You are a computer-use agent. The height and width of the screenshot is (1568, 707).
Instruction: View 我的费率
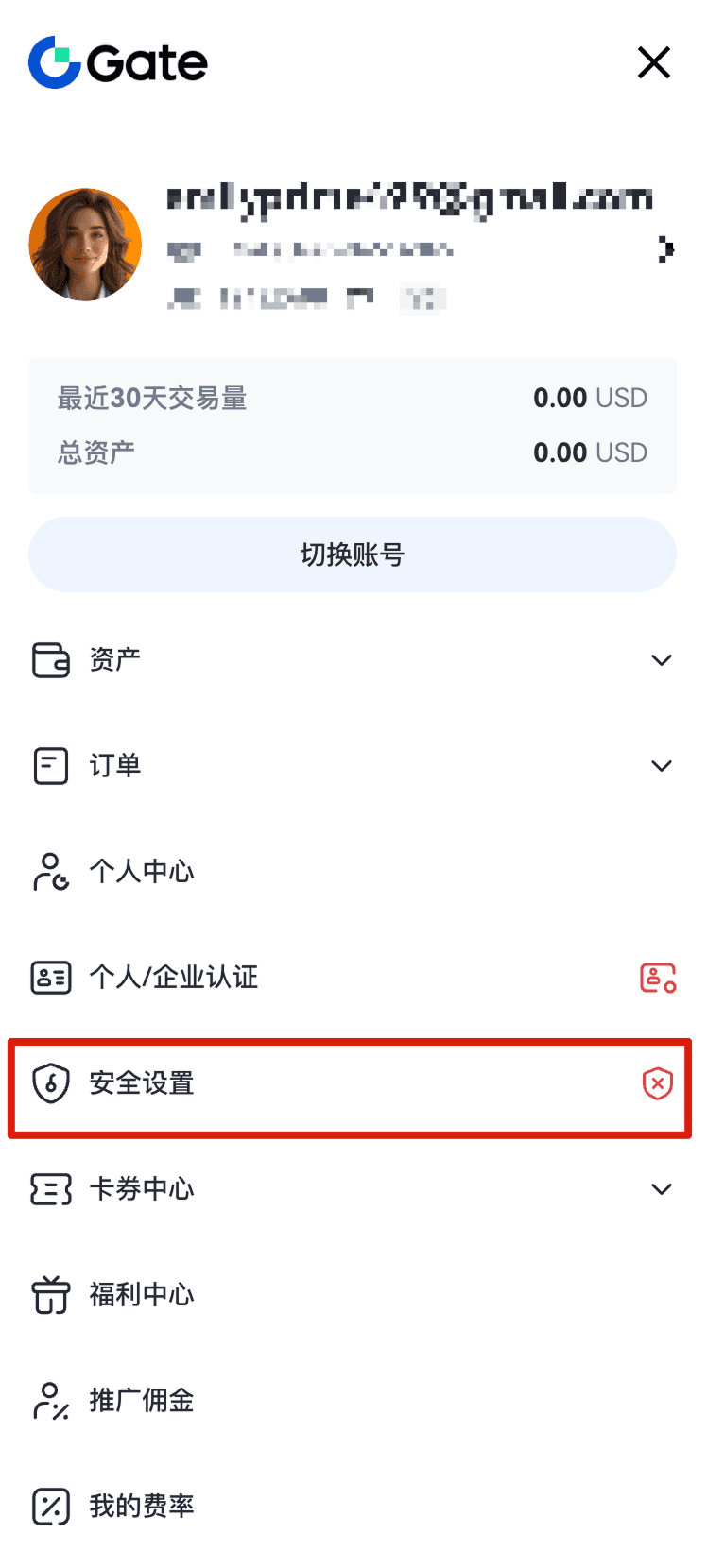click(142, 1506)
